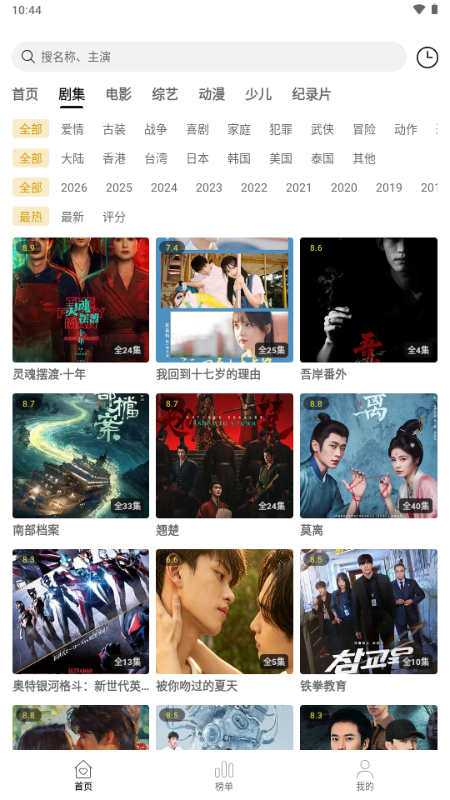Filter dramas by year 2024
Viewport: 450px width, 800px height.
[x=164, y=188]
